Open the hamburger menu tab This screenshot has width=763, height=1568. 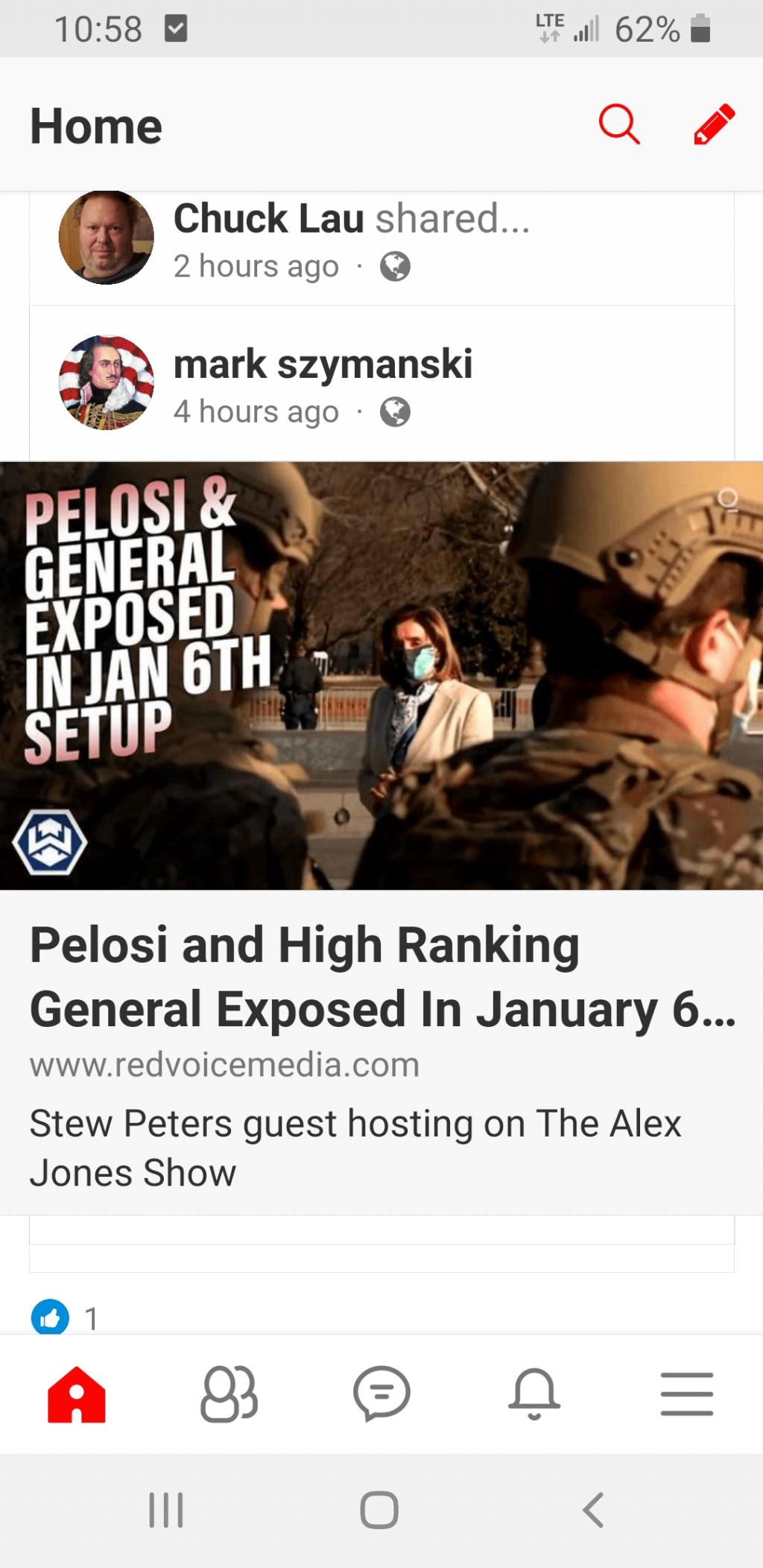click(686, 1394)
